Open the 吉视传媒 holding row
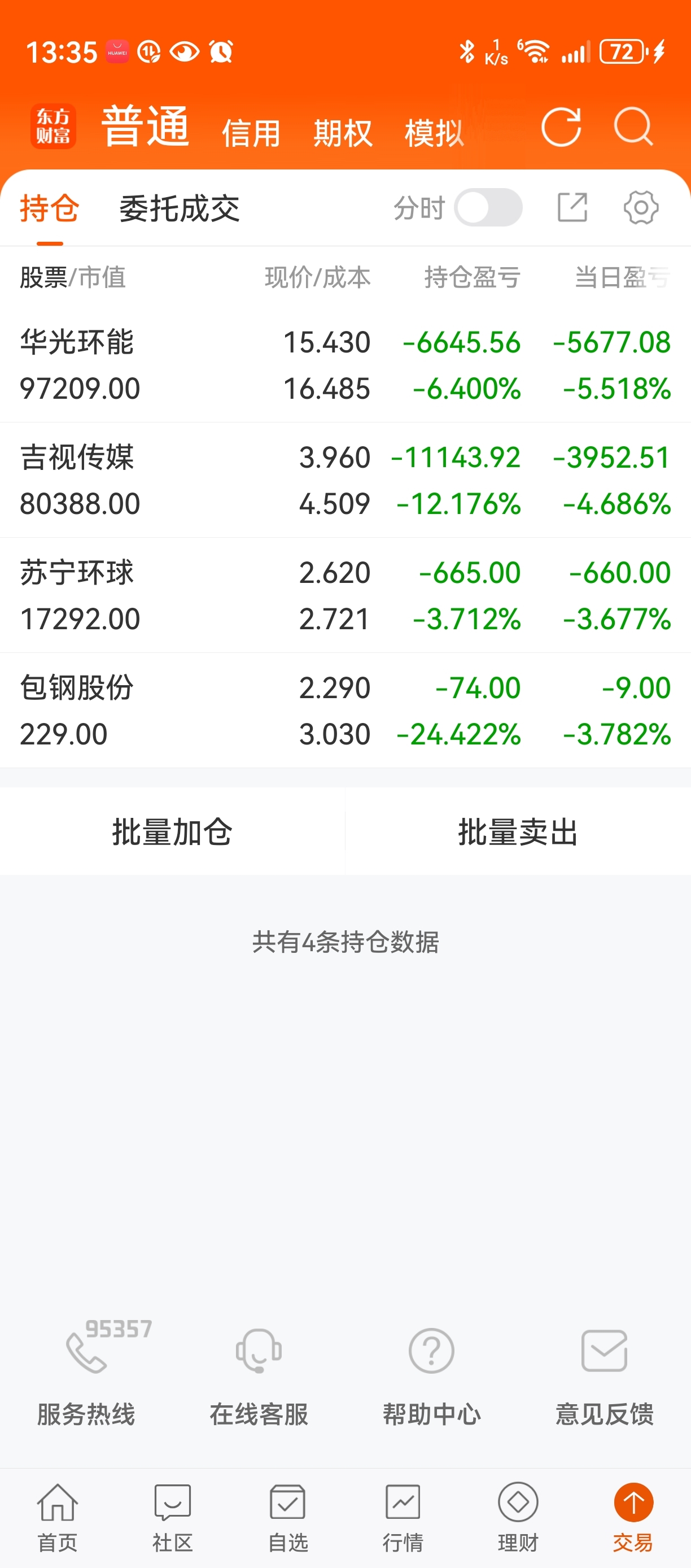 (345, 480)
